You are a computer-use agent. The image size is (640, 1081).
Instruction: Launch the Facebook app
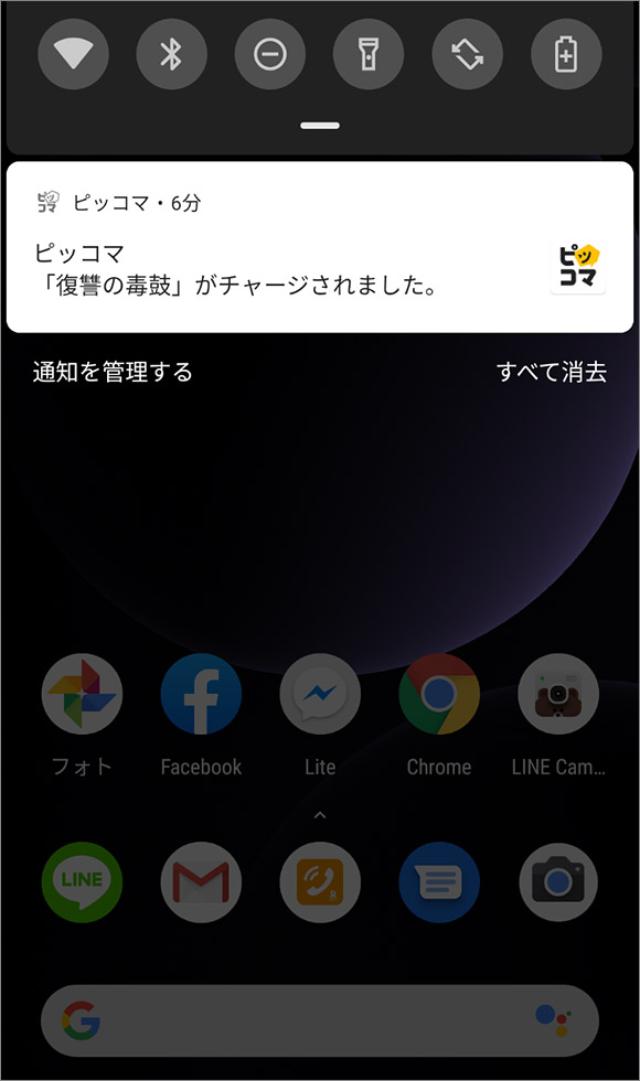(x=201, y=695)
